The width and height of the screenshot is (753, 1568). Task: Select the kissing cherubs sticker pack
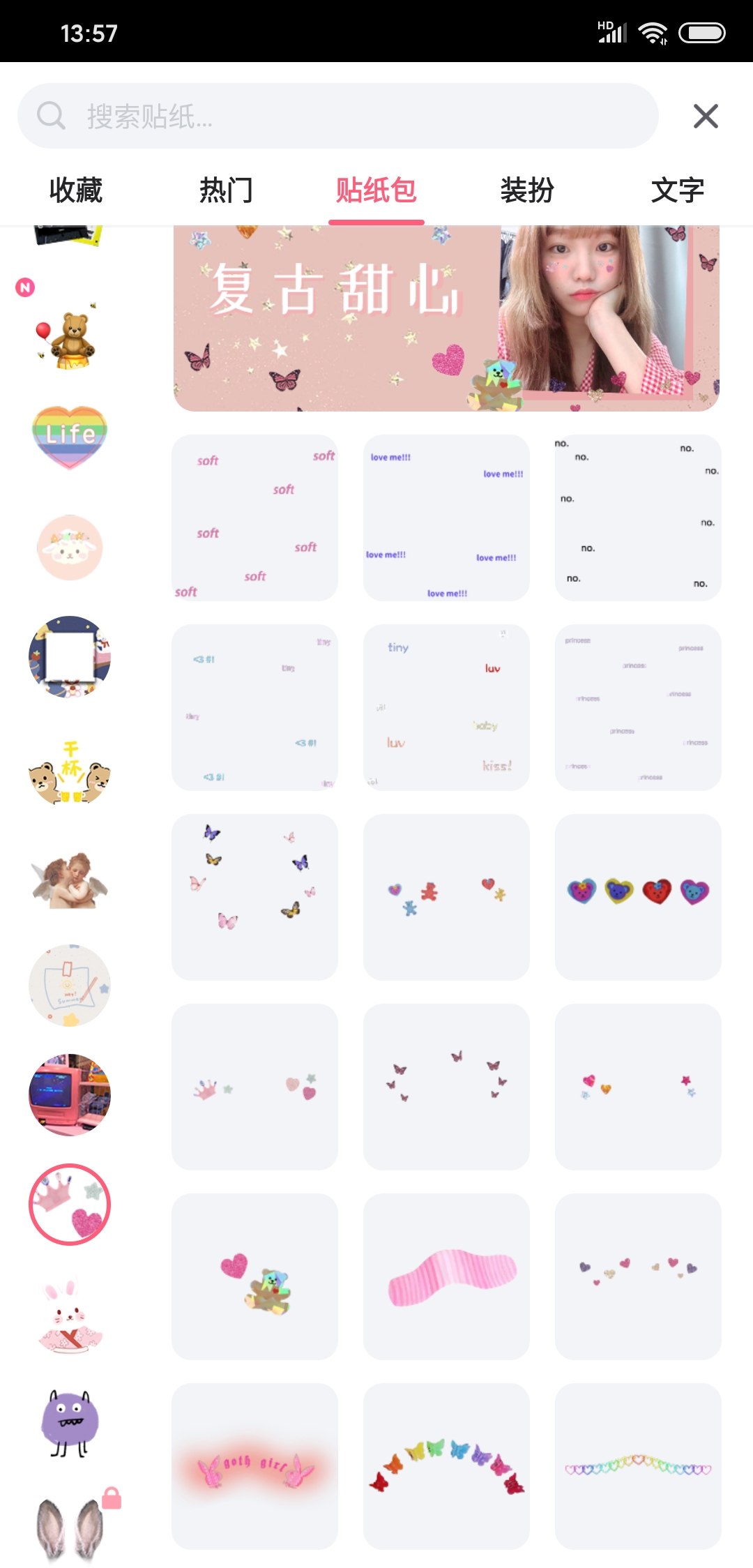[x=69, y=880]
